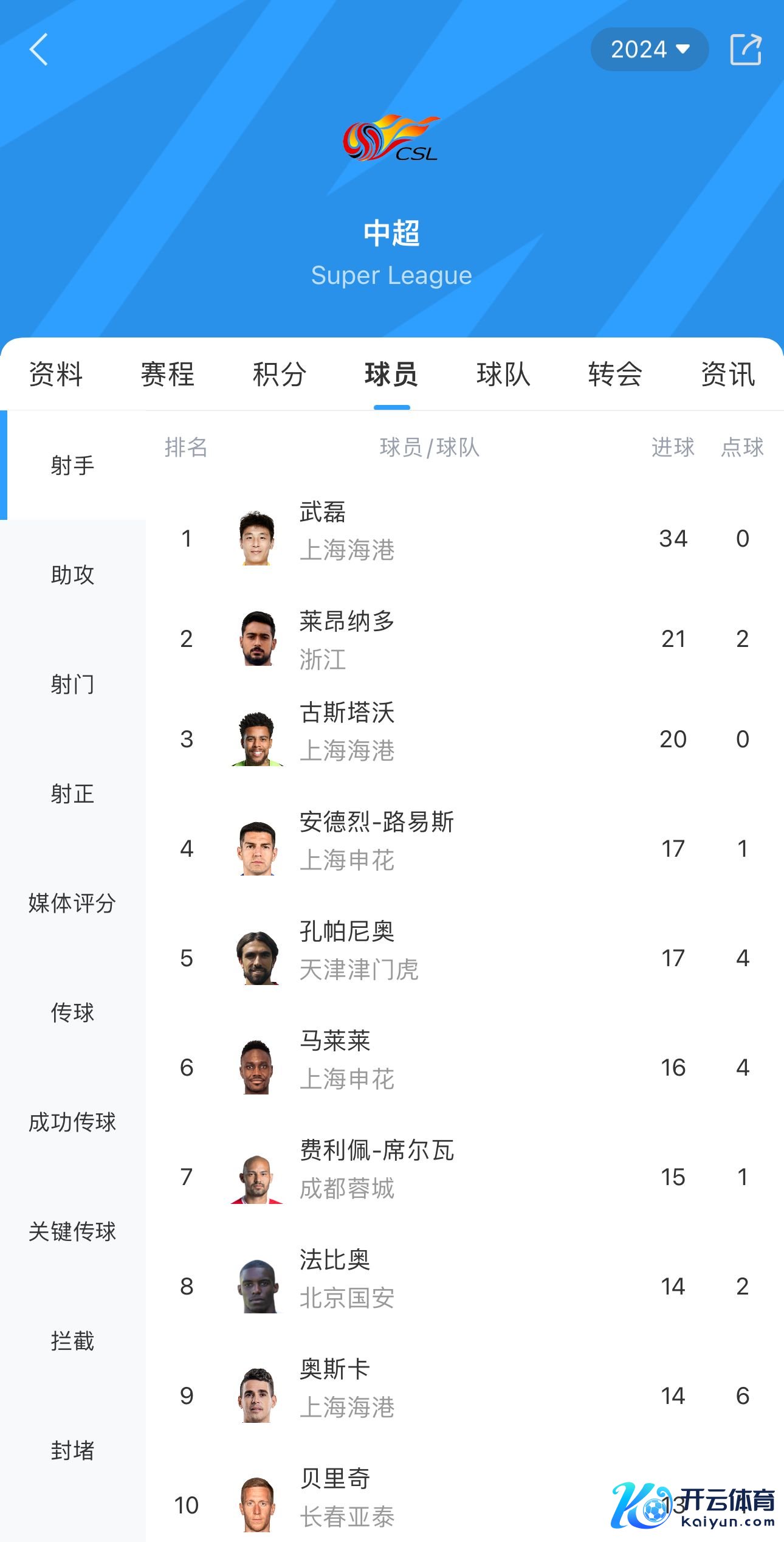Viewport: 784px width, 1542px height.
Task: Open the 2024 season dropdown
Action: click(649, 50)
